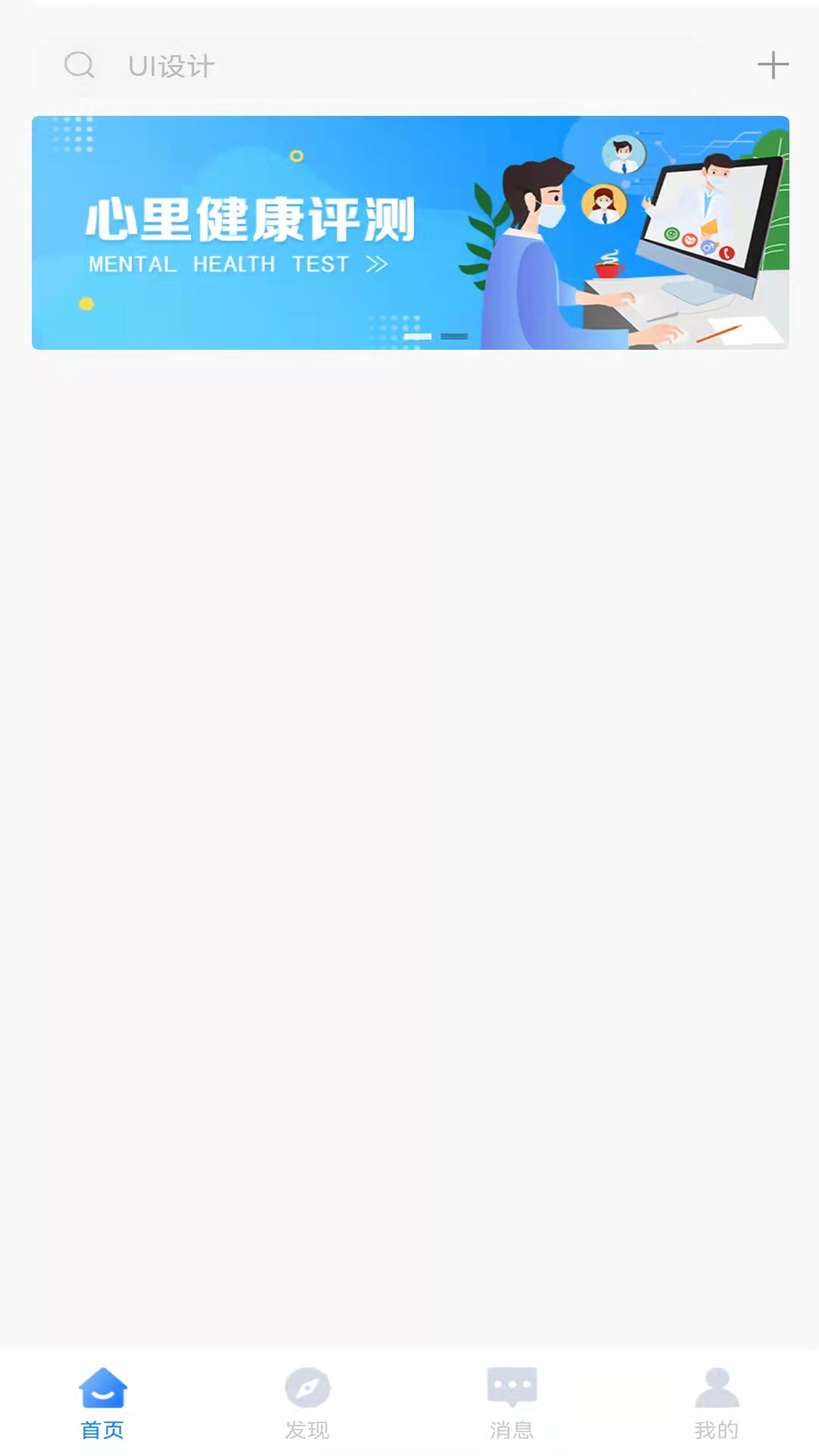Open the plus add menu
Screen dimensions: 819x1456
[773, 65]
